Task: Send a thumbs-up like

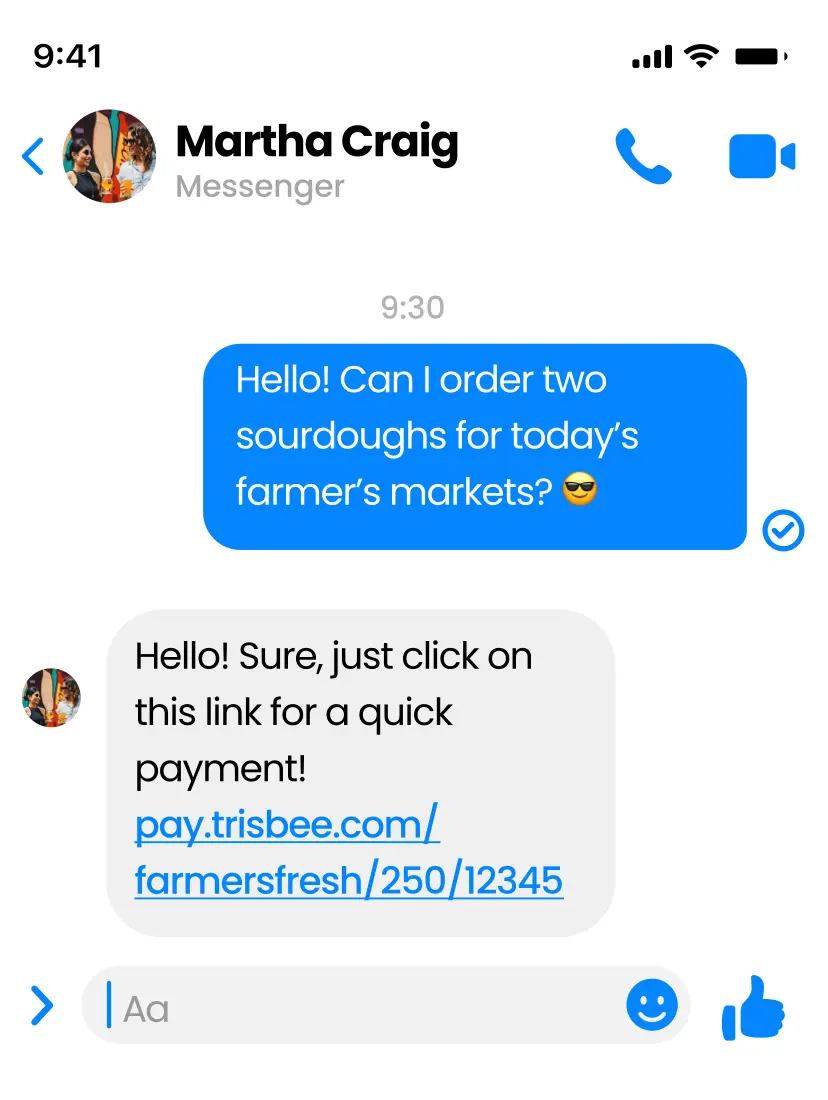Action: click(753, 1007)
